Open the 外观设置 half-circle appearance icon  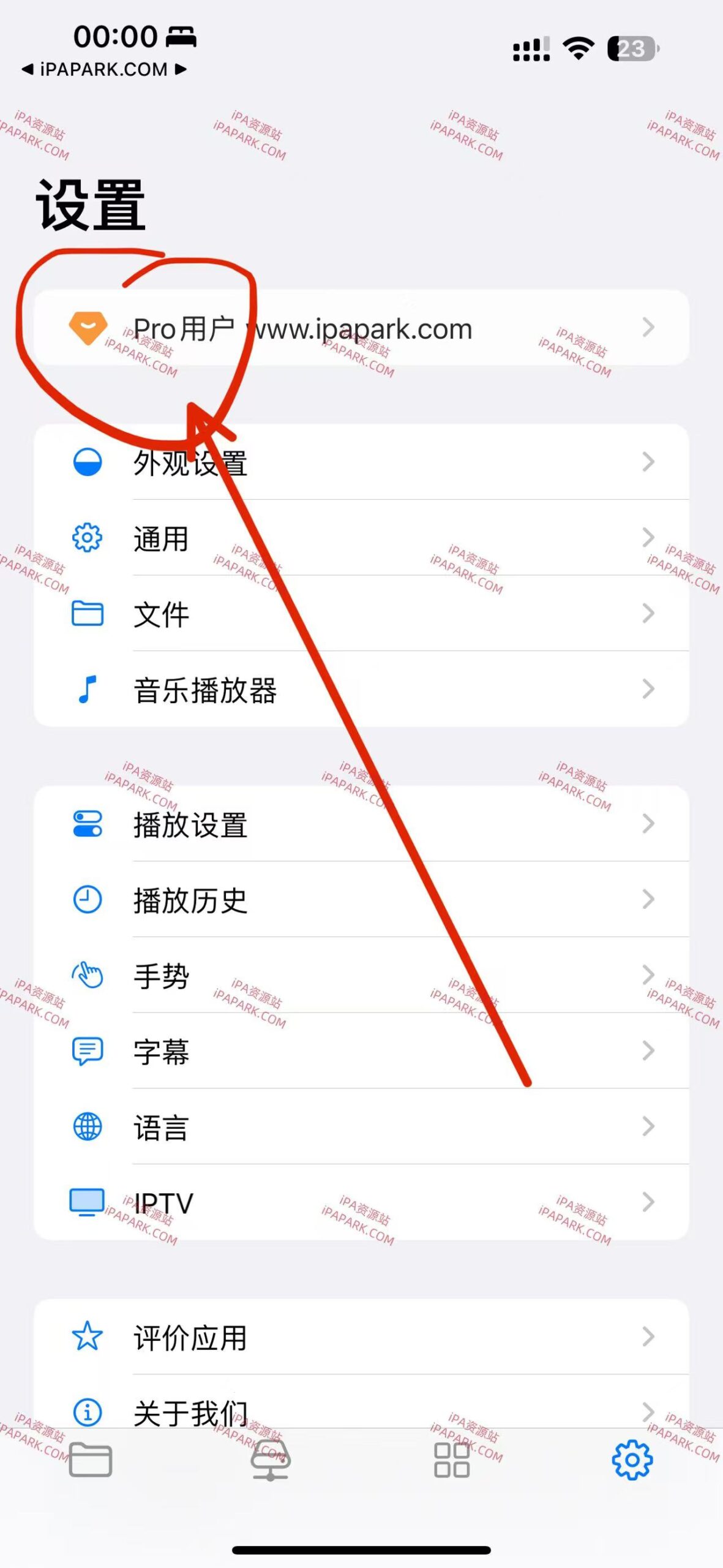(x=88, y=464)
